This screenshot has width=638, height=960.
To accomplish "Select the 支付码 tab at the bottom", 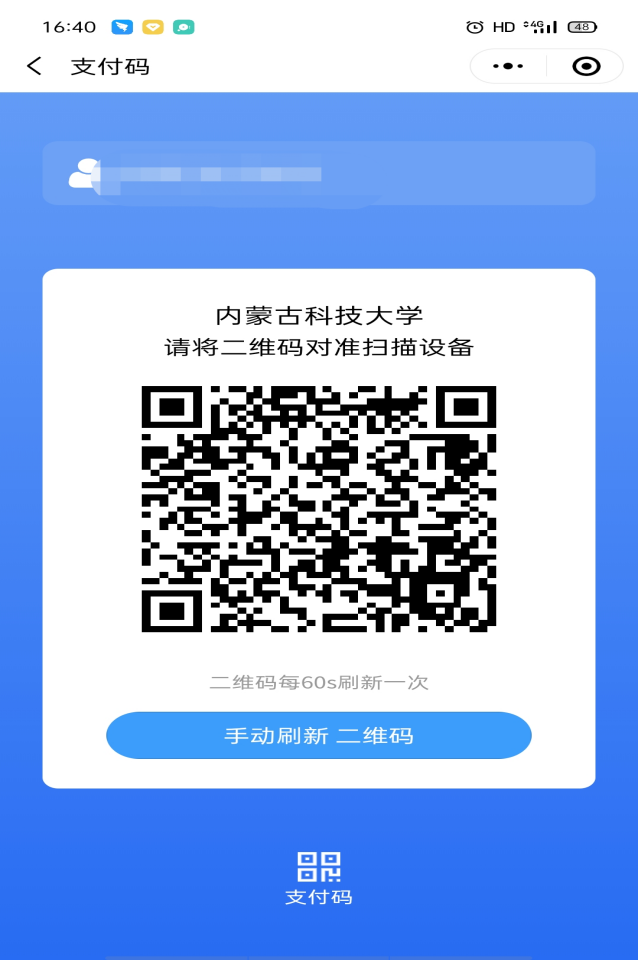I will tap(319, 878).
